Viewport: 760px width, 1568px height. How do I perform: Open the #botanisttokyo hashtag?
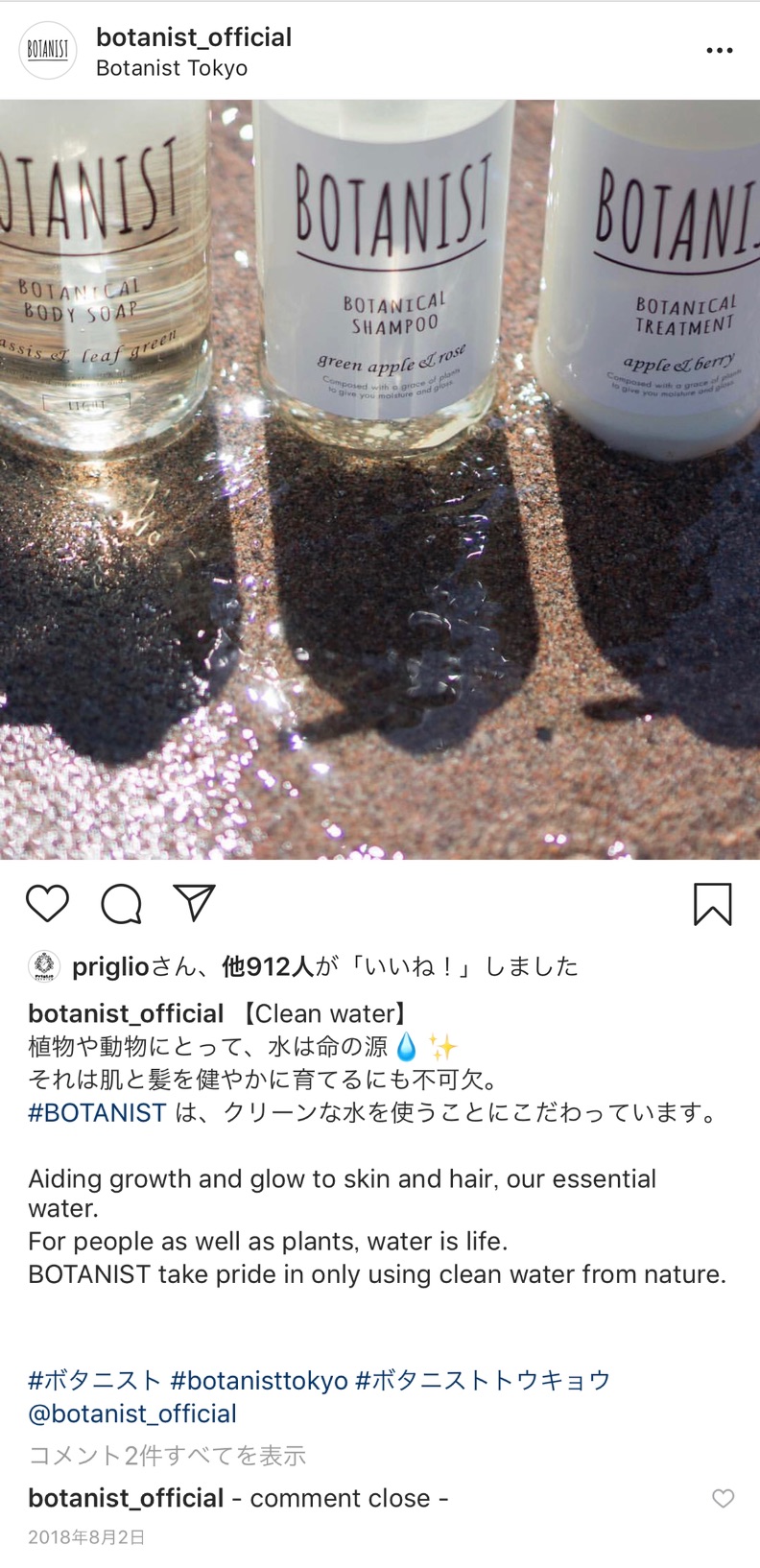coord(259,1380)
